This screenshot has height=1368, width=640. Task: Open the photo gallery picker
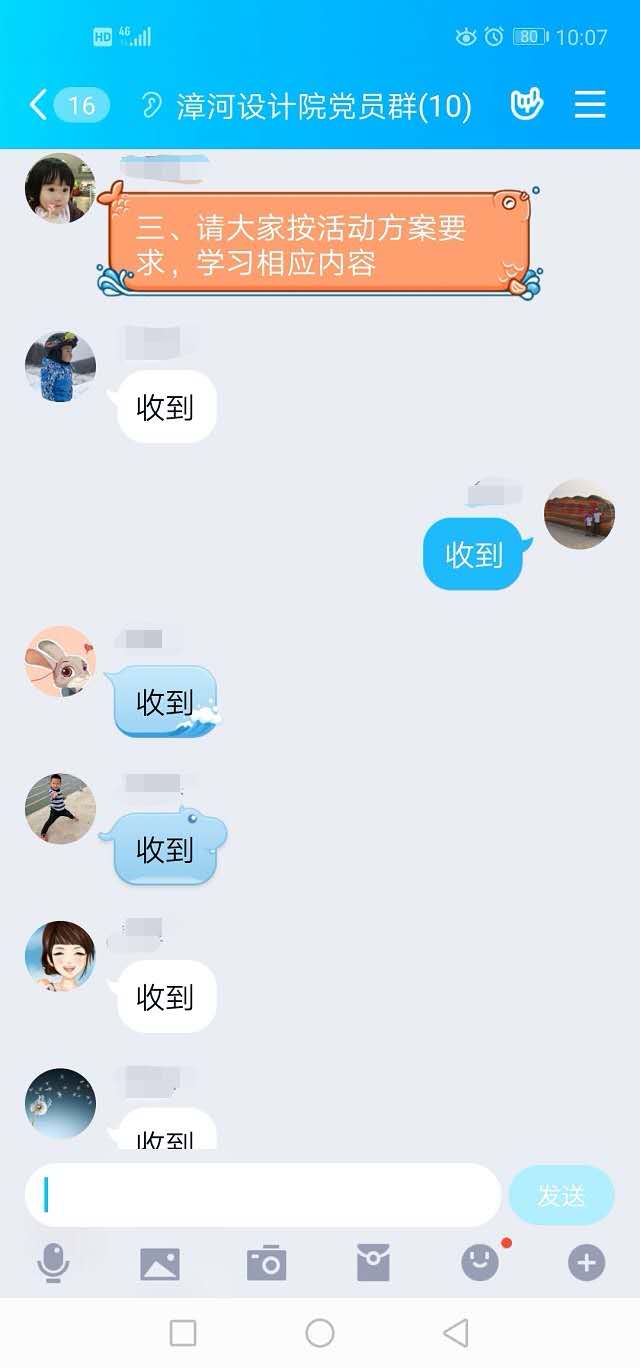(x=160, y=1264)
